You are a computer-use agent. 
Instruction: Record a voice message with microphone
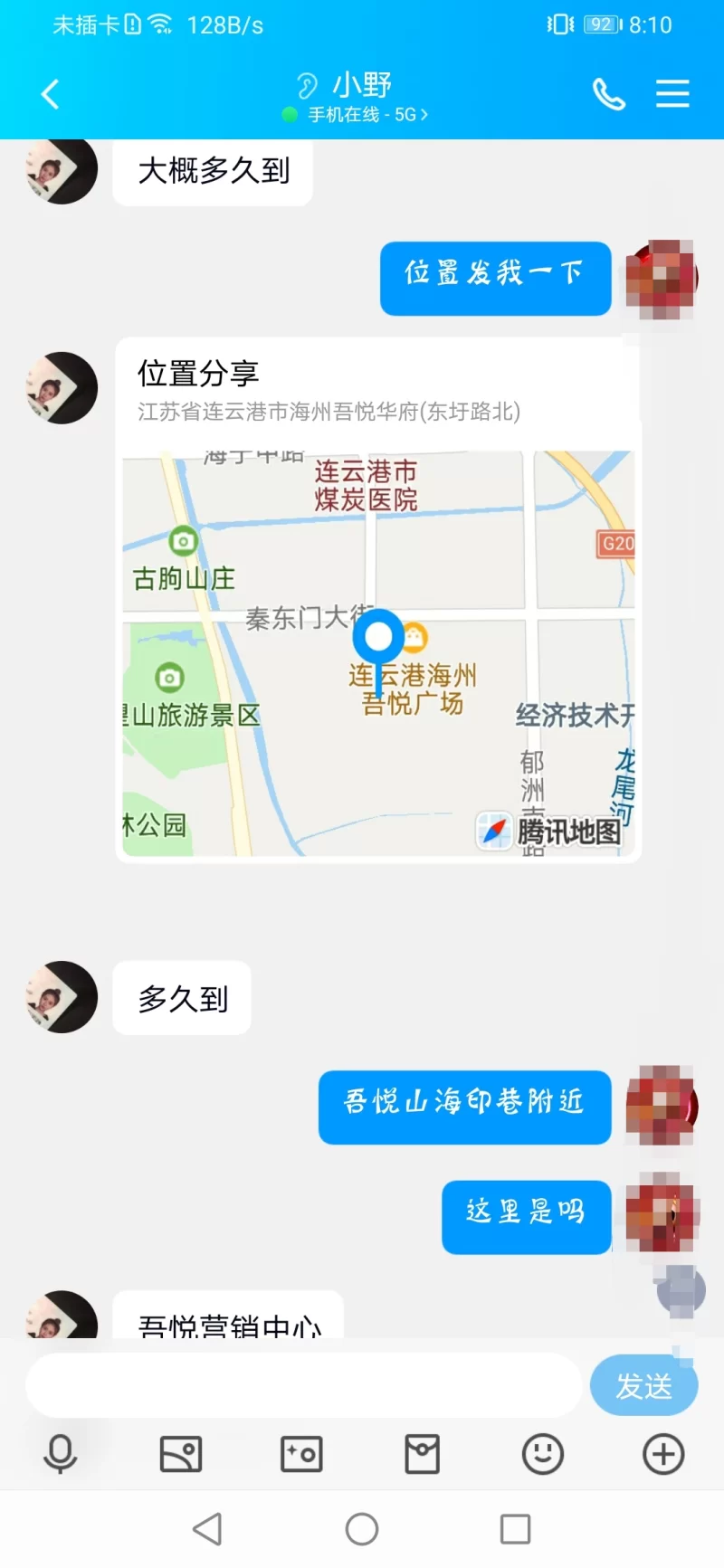pyautogui.click(x=61, y=1455)
